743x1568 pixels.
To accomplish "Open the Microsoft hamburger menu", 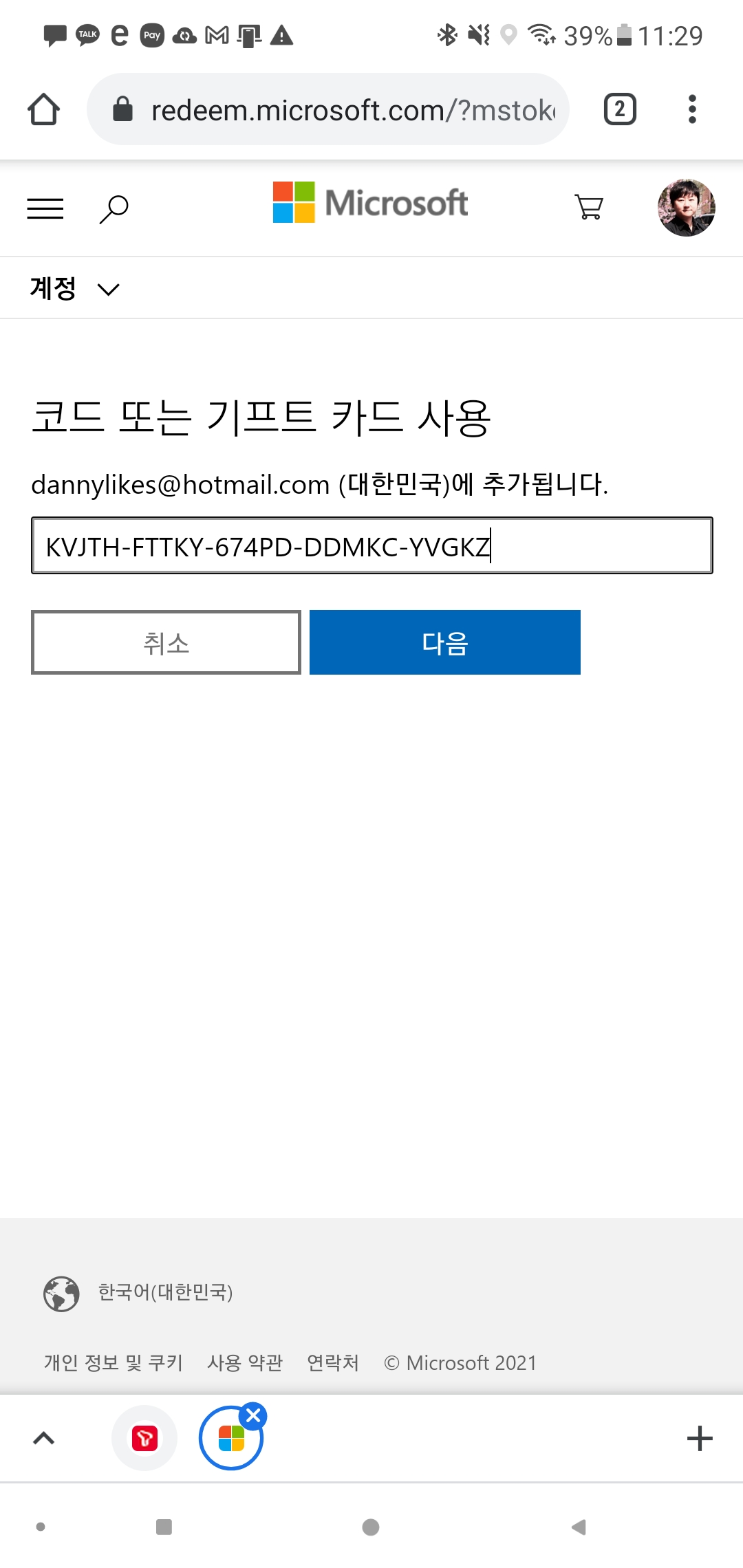I will [45, 208].
